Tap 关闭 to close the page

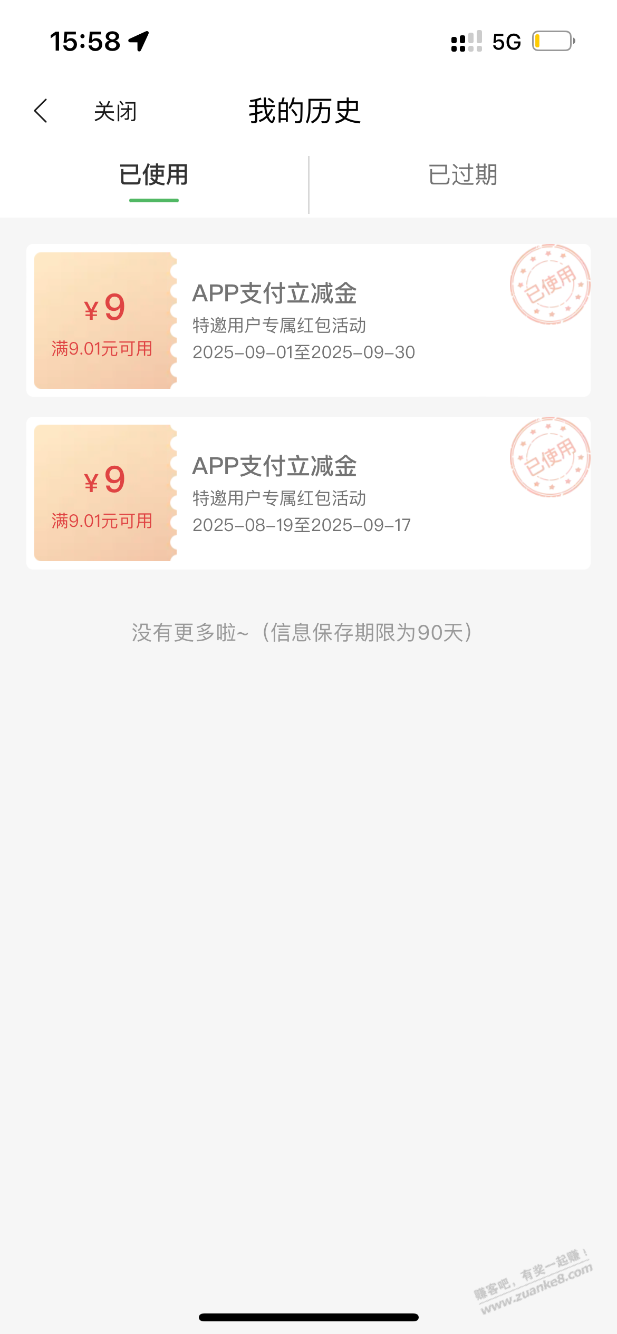[115, 111]
